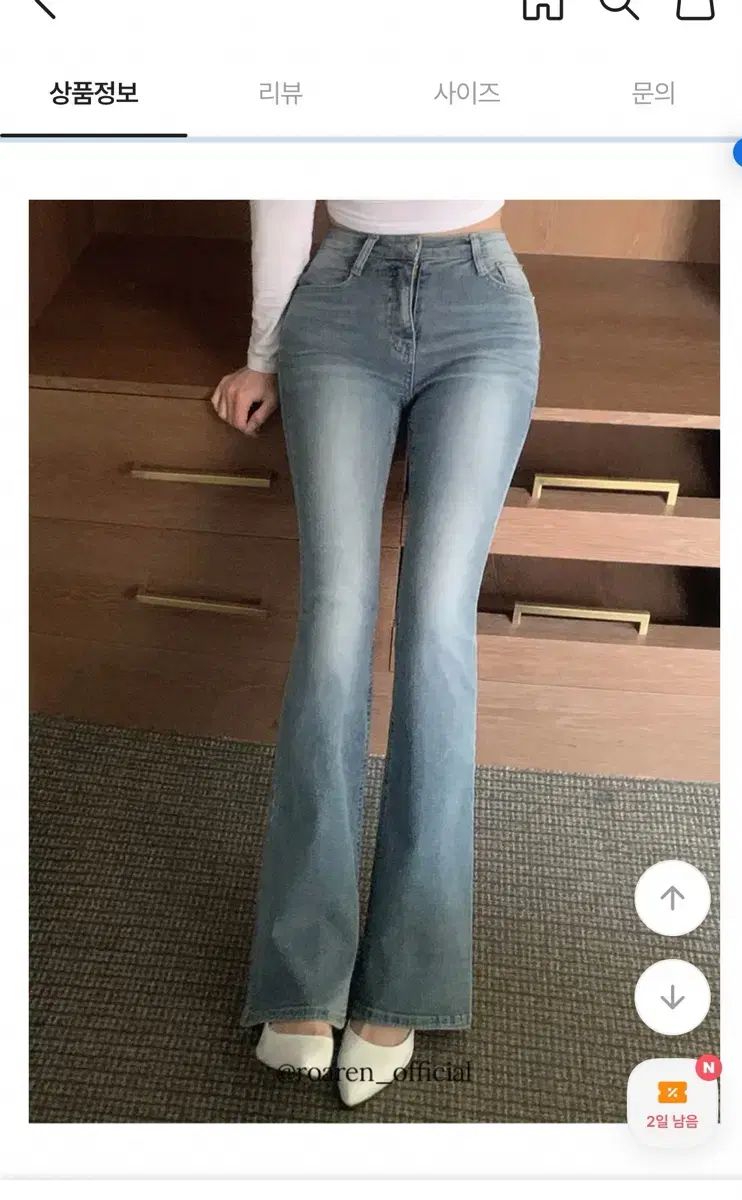Go back using the top-left arrow
Image resolution: width=742 pixels, height=1200 pixels.
(x=44, y=6)
